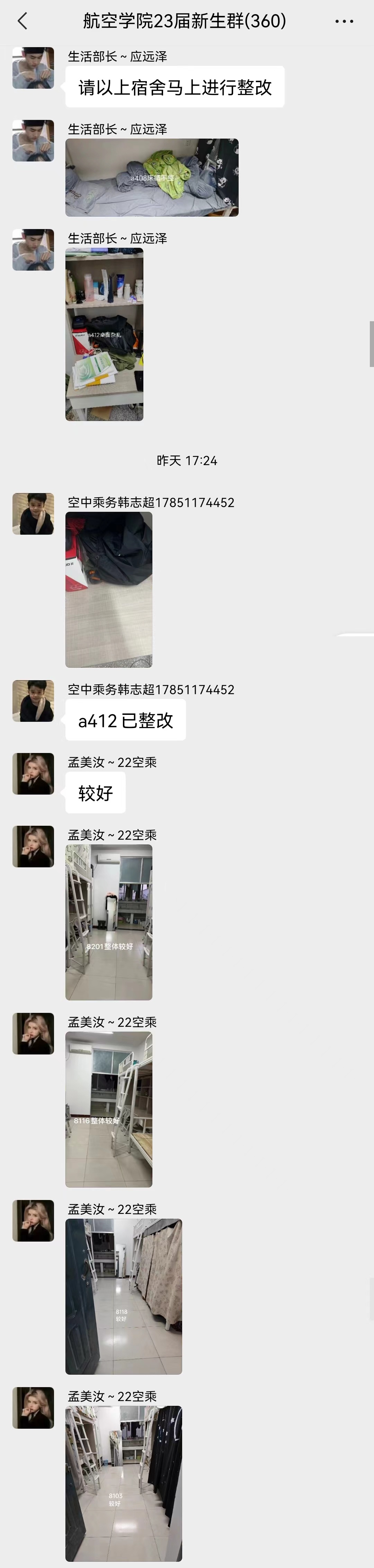
Task: Tap 孟美汝's avatar beside 较好 message
Action: pyautogui.click(x=33, y=773)
